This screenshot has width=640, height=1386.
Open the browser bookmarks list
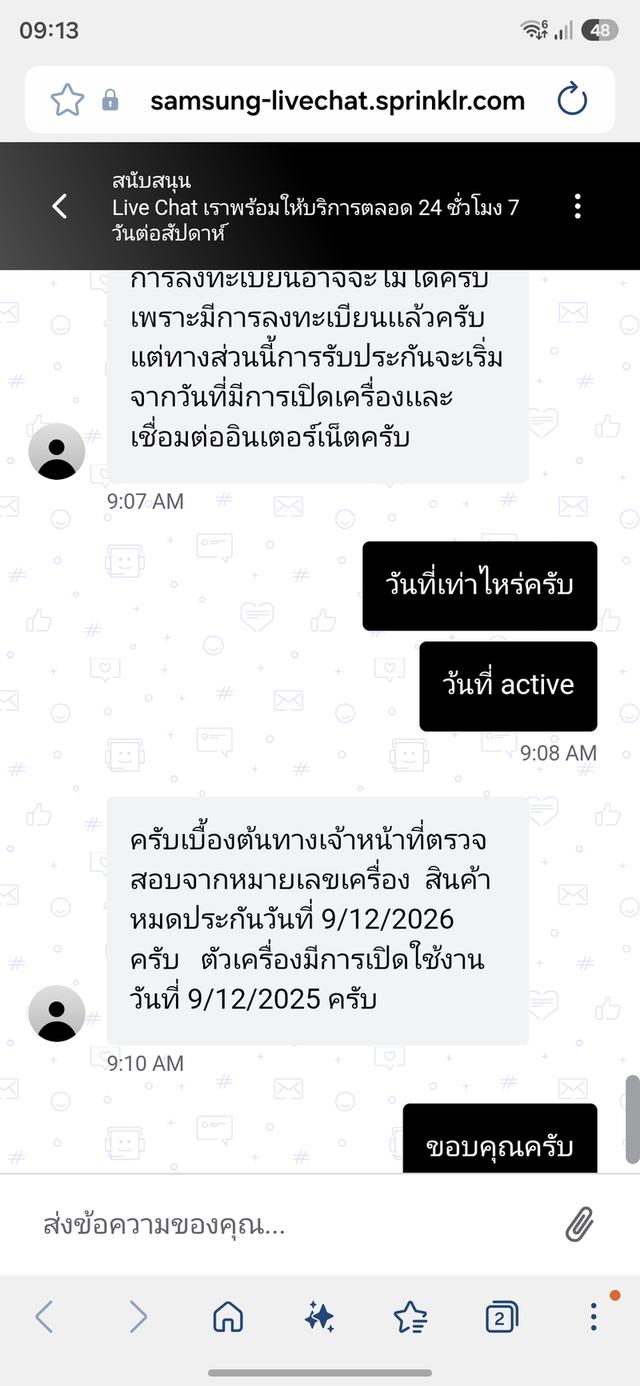(410, 1317)
